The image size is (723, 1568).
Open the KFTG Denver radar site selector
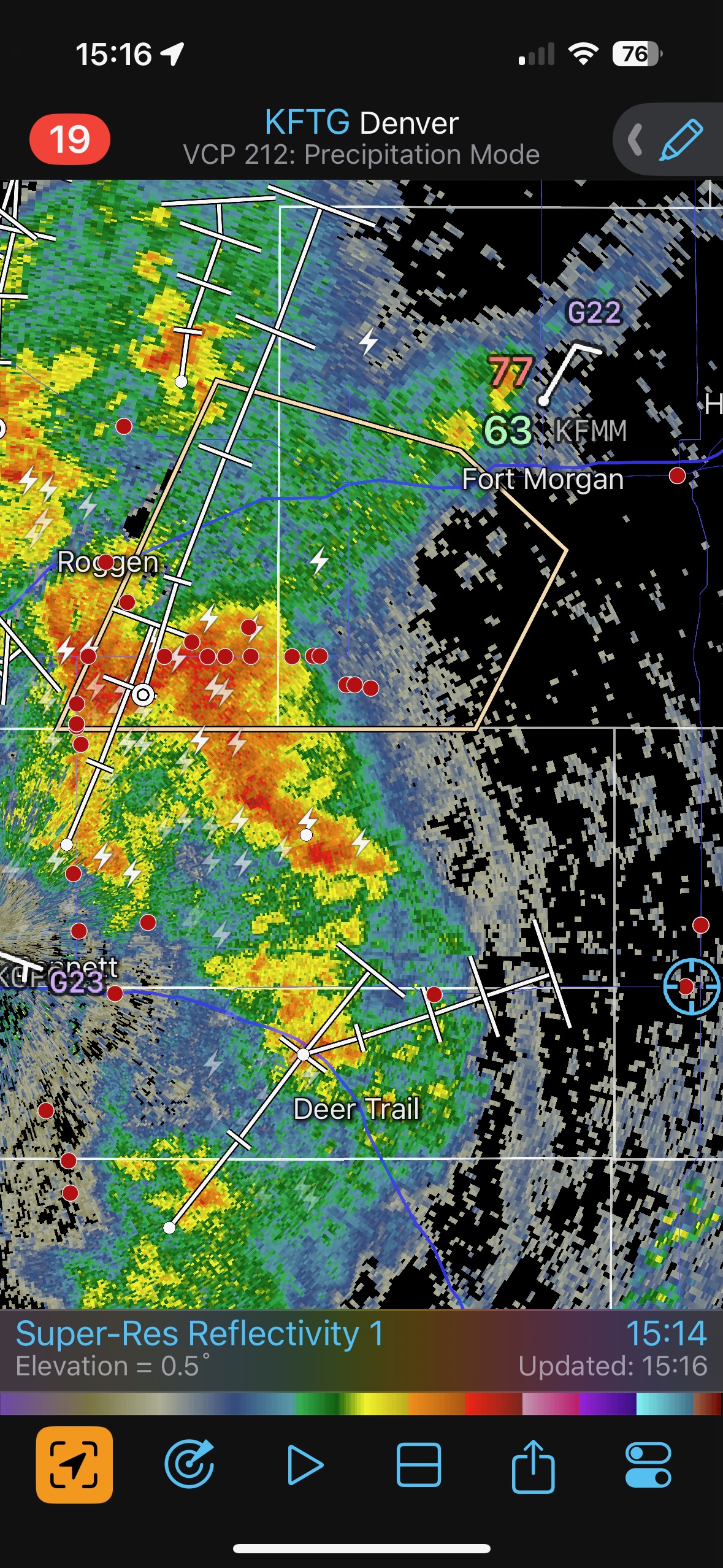(361, 123)
